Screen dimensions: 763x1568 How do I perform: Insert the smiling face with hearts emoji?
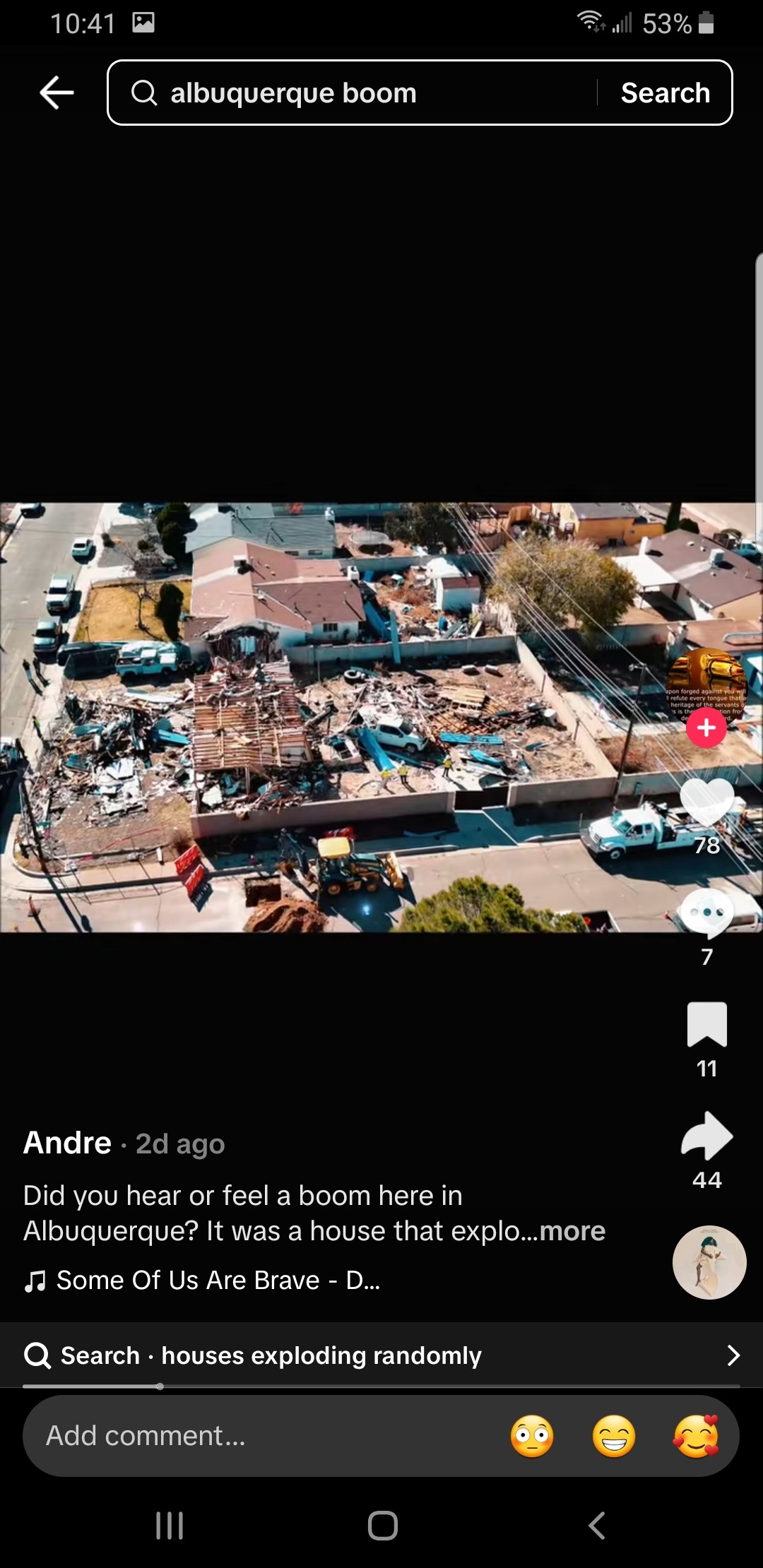696,1436
